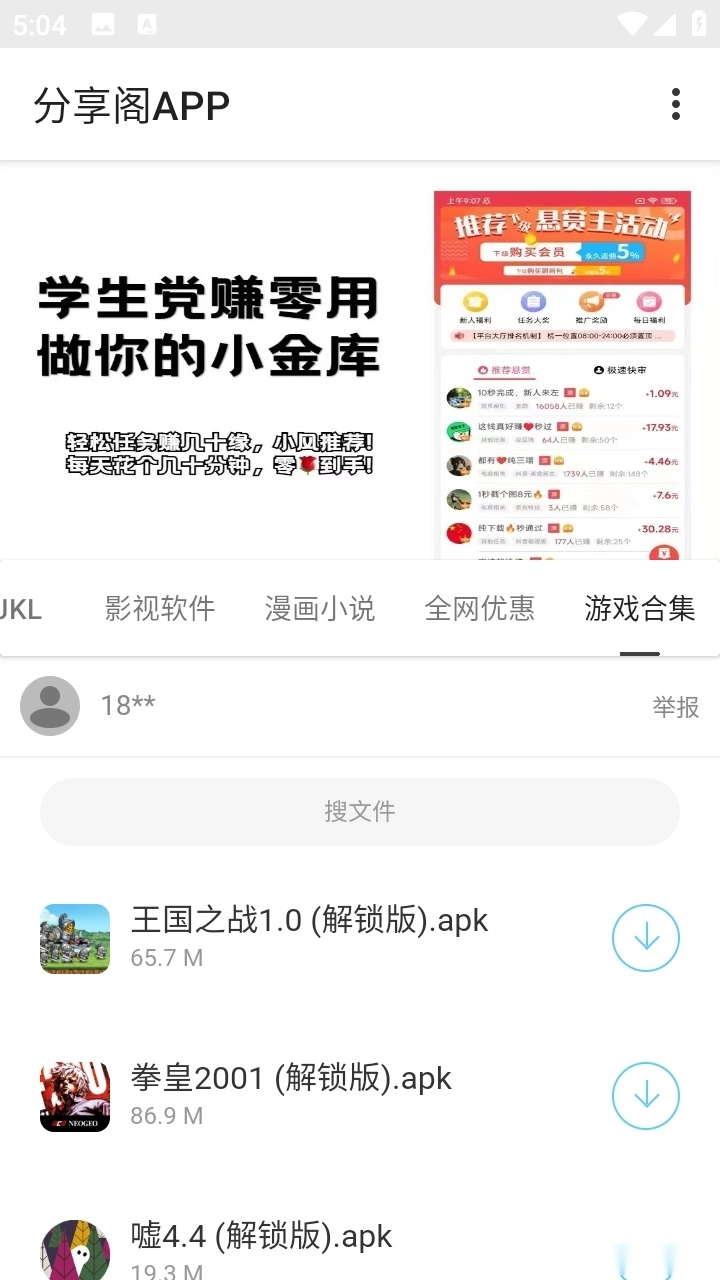The height and width of the screenshot is (1280, 720).
Task: Open the 王国之战1.0 file row
Action: coord(310,936)
